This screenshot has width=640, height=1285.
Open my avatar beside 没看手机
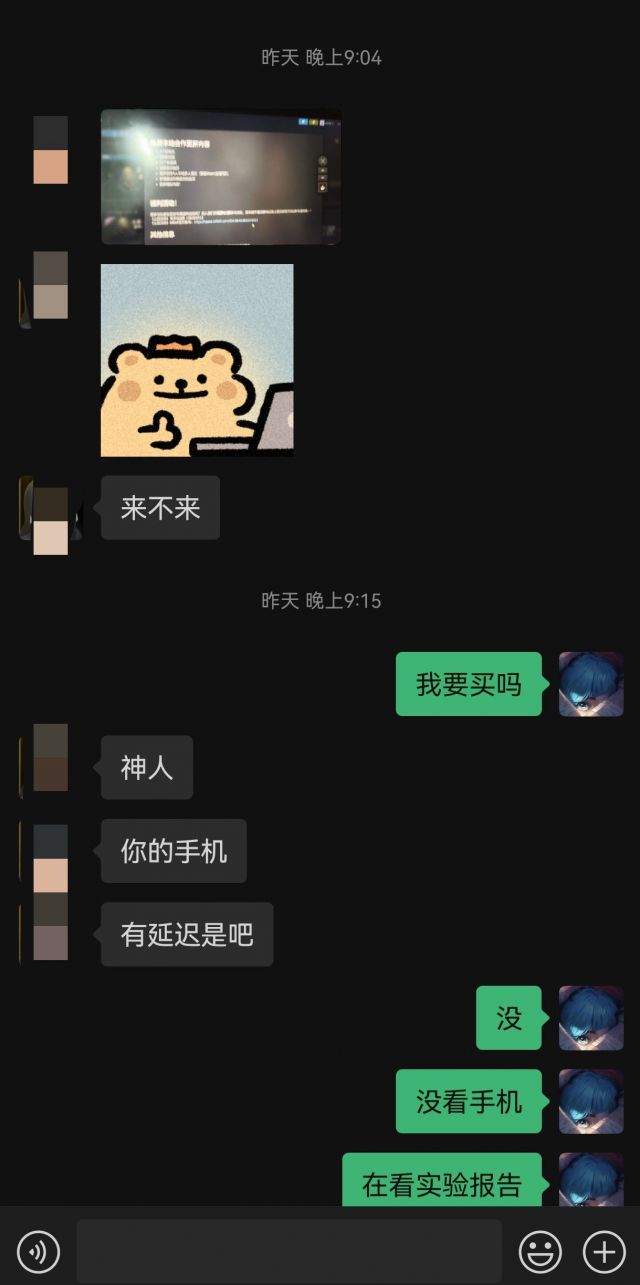pyautogui.click(x=590, y=1101)
